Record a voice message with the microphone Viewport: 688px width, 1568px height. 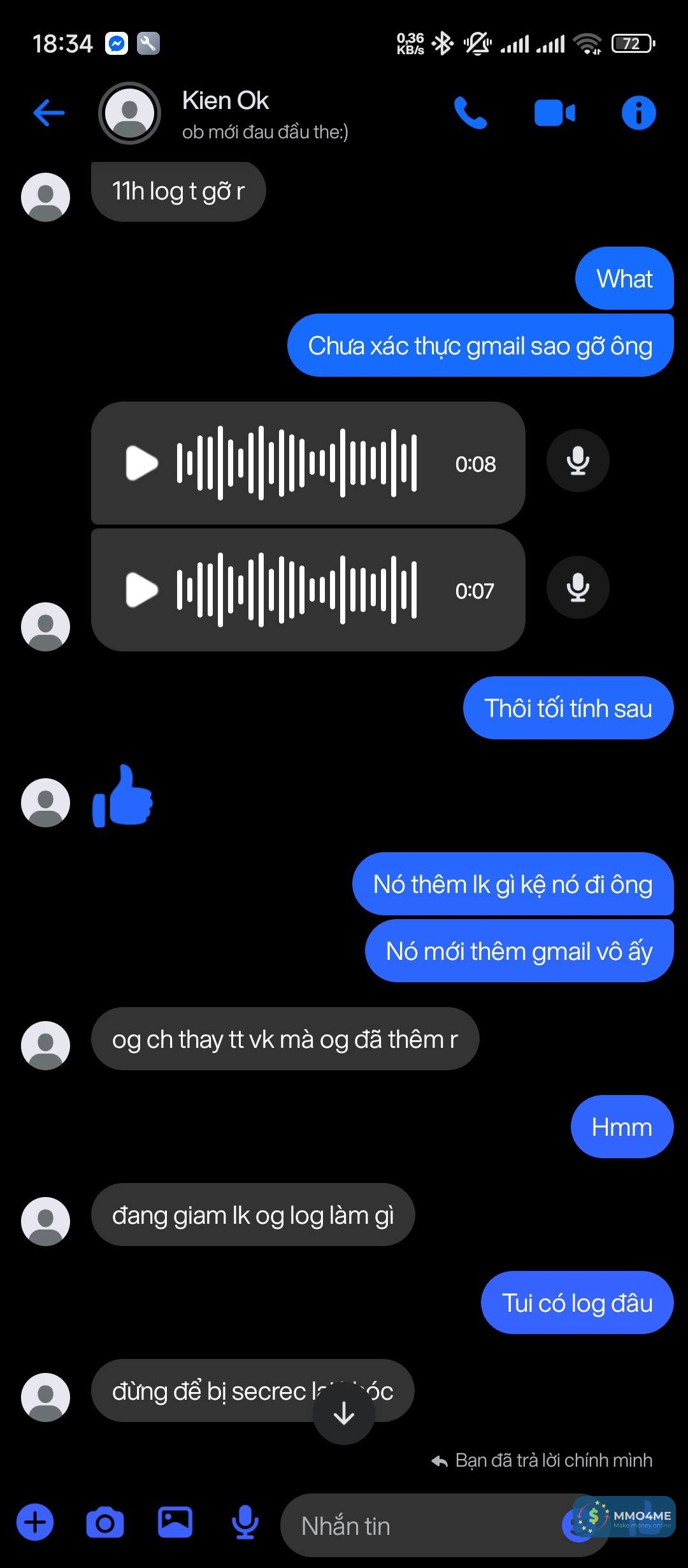click(245, 1523)
